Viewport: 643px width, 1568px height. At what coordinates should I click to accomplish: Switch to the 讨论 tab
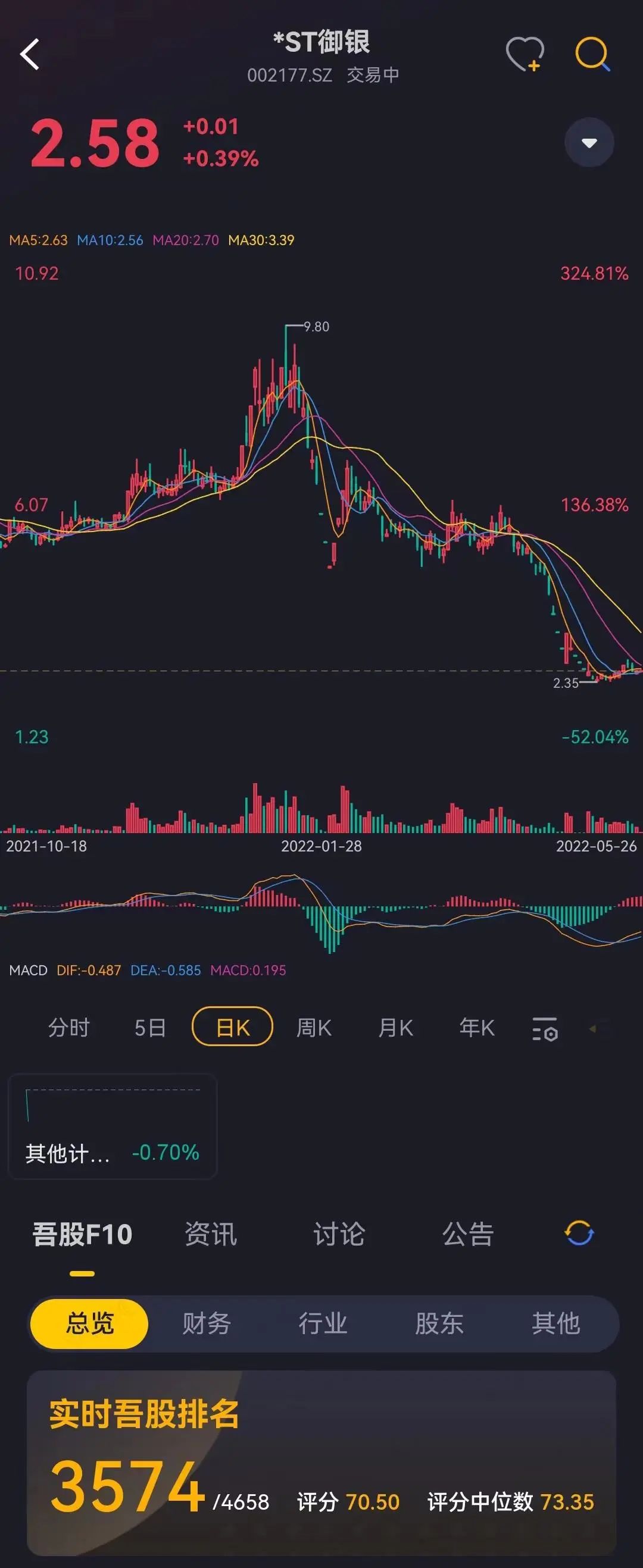pos(339,1234)
